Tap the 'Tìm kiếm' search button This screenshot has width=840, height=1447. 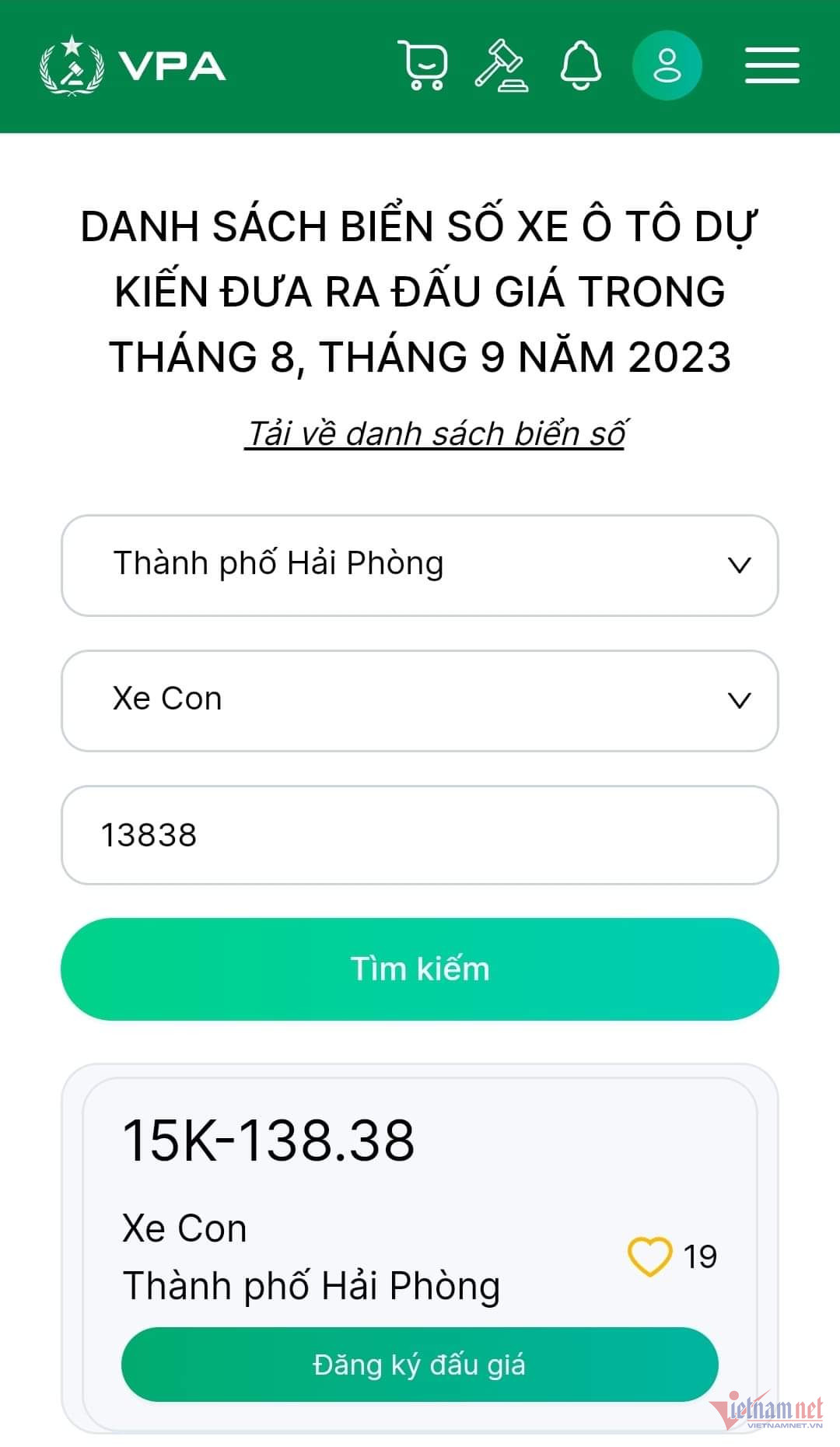[420, 969]
